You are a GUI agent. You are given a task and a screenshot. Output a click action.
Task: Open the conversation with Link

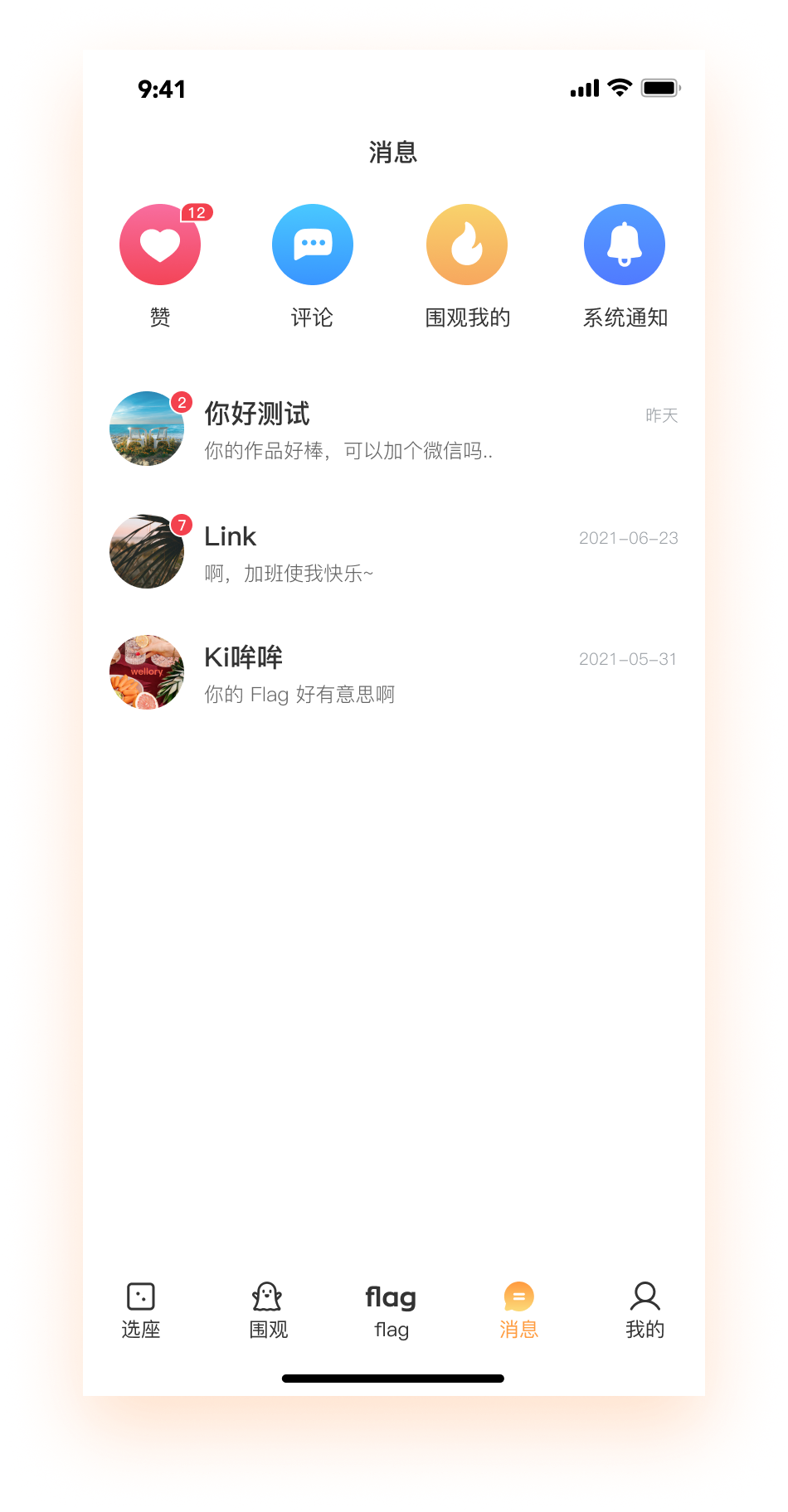[394, 551]
